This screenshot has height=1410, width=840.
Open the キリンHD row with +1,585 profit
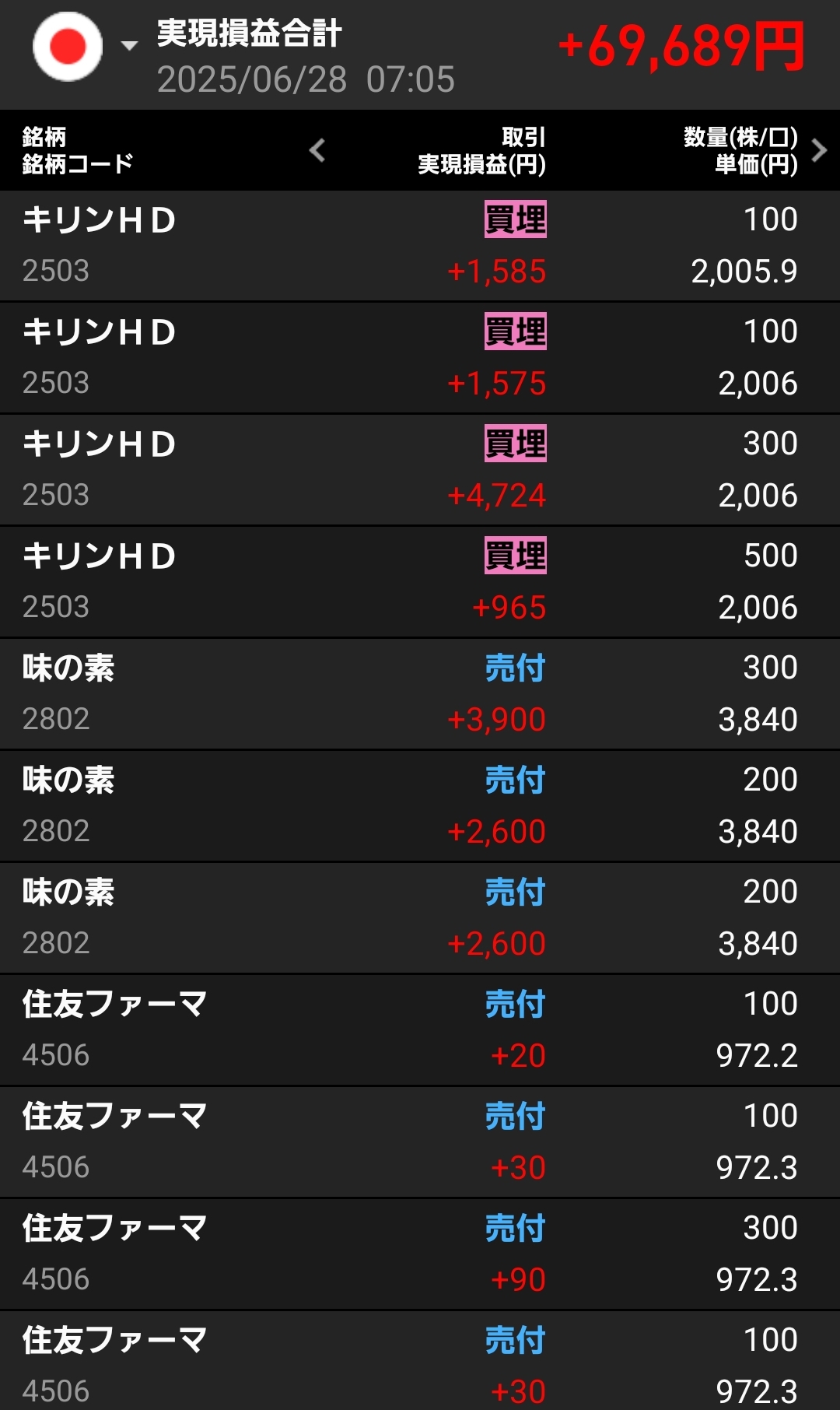pos(420,246)
